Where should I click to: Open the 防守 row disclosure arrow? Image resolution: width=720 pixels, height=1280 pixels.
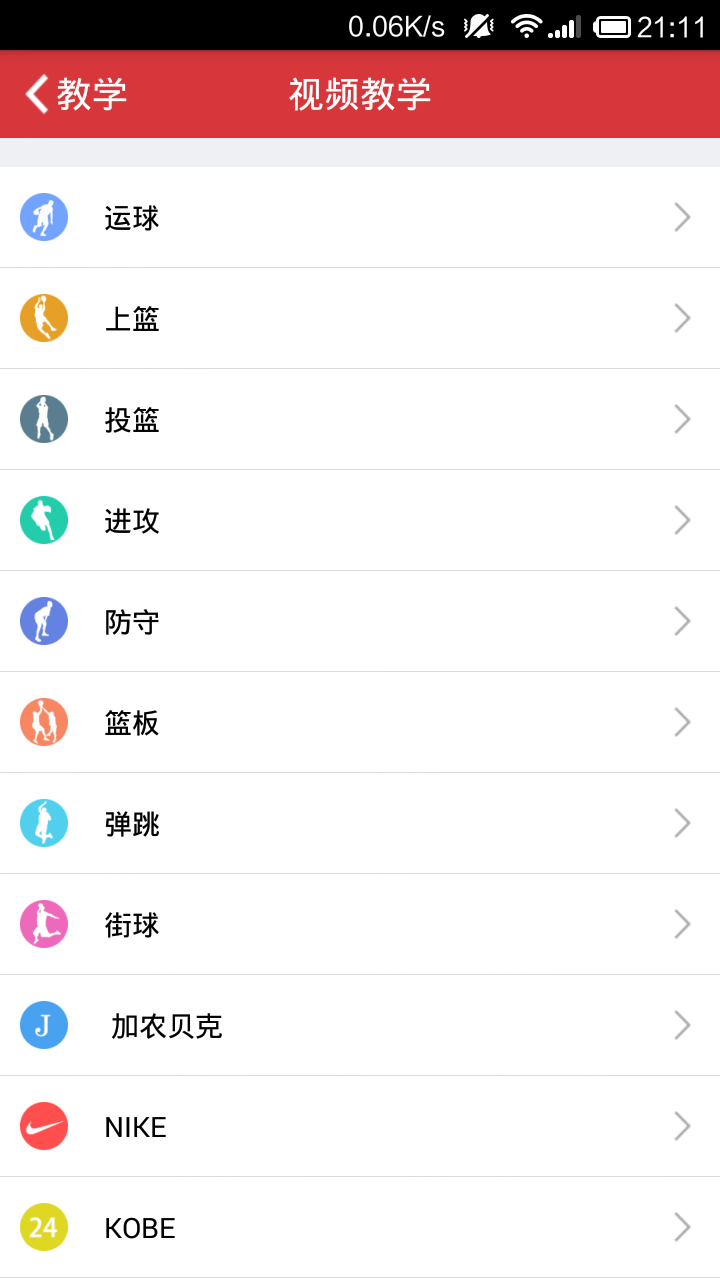tap(682, 621)
